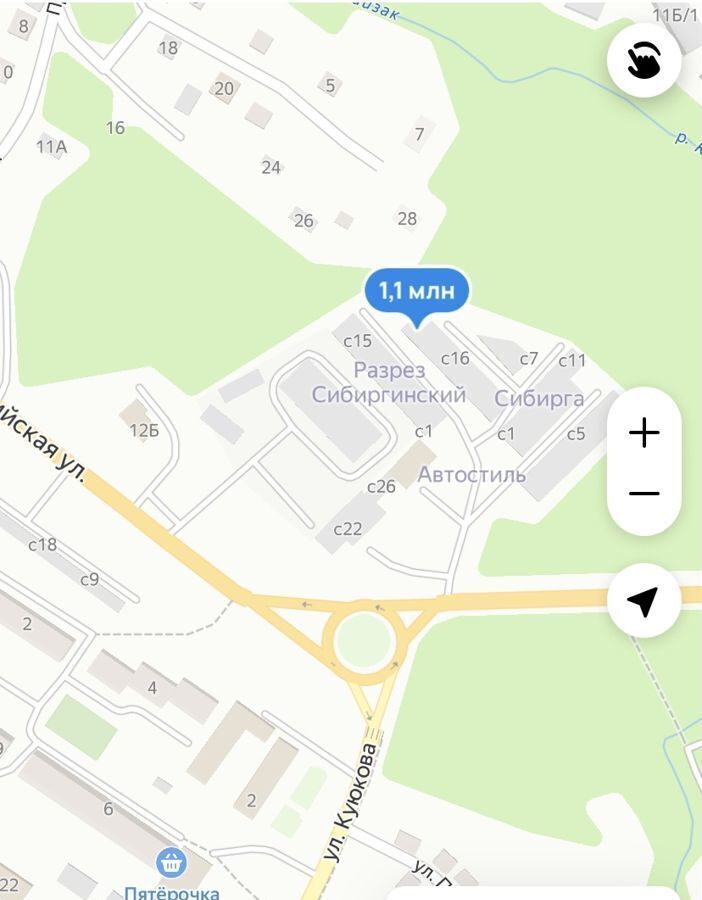Zoom in the map with plus
This screenshot has width=702, height=900.
pos(644,432)
